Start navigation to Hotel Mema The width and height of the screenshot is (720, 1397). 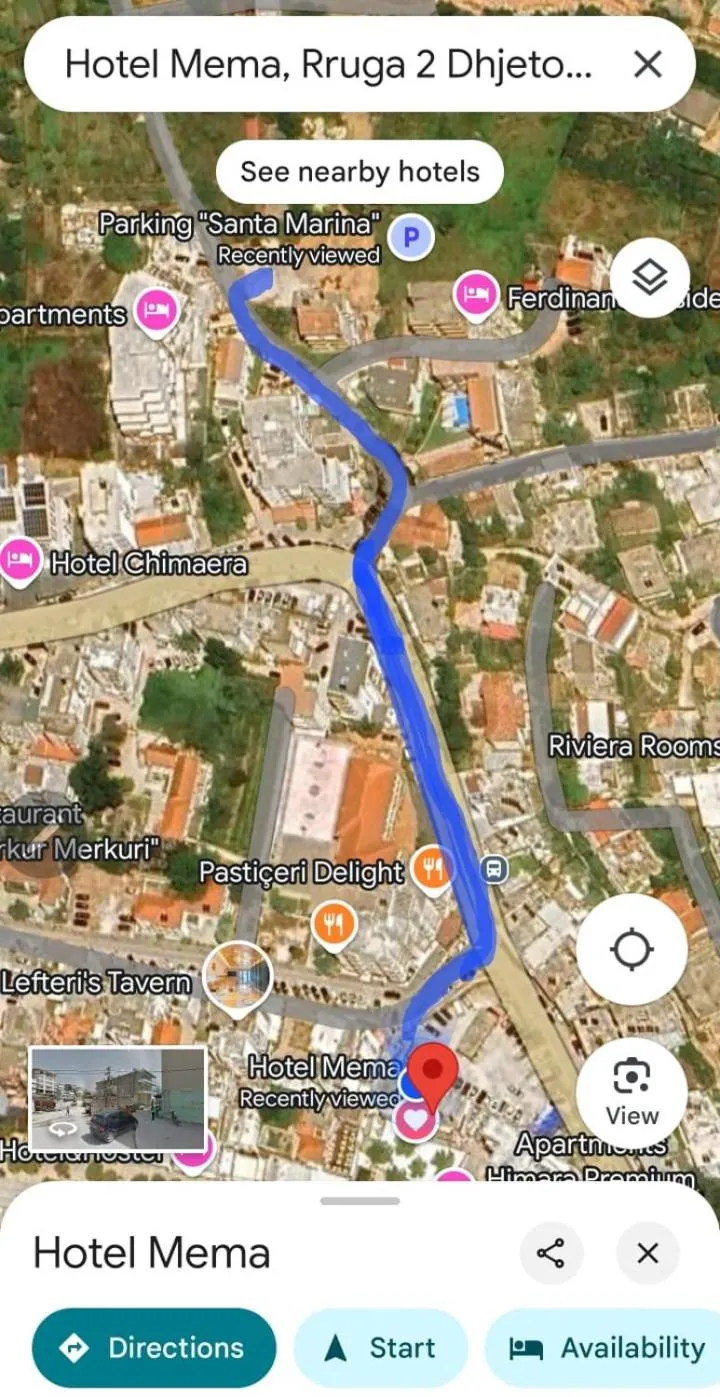381,1348
